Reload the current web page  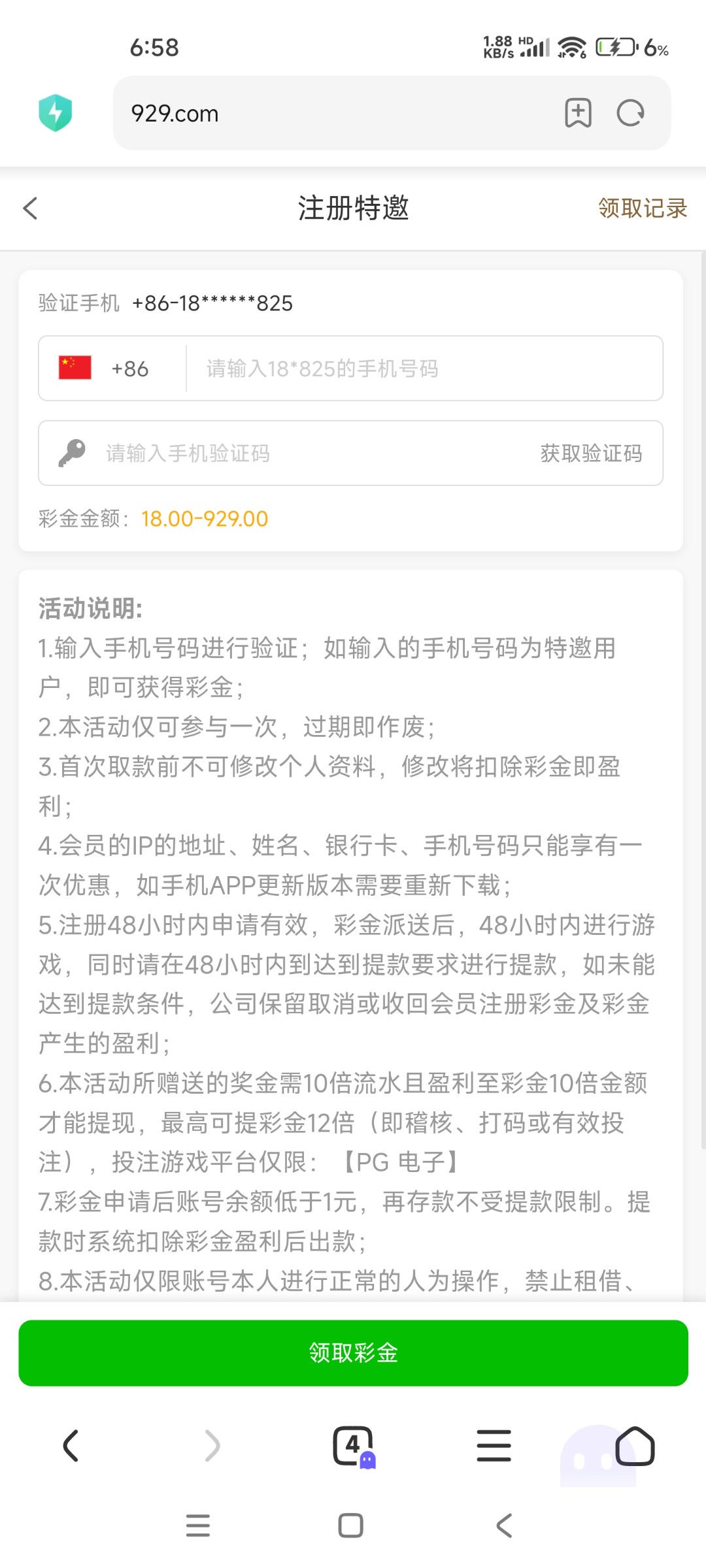click(x=630, y=114)
